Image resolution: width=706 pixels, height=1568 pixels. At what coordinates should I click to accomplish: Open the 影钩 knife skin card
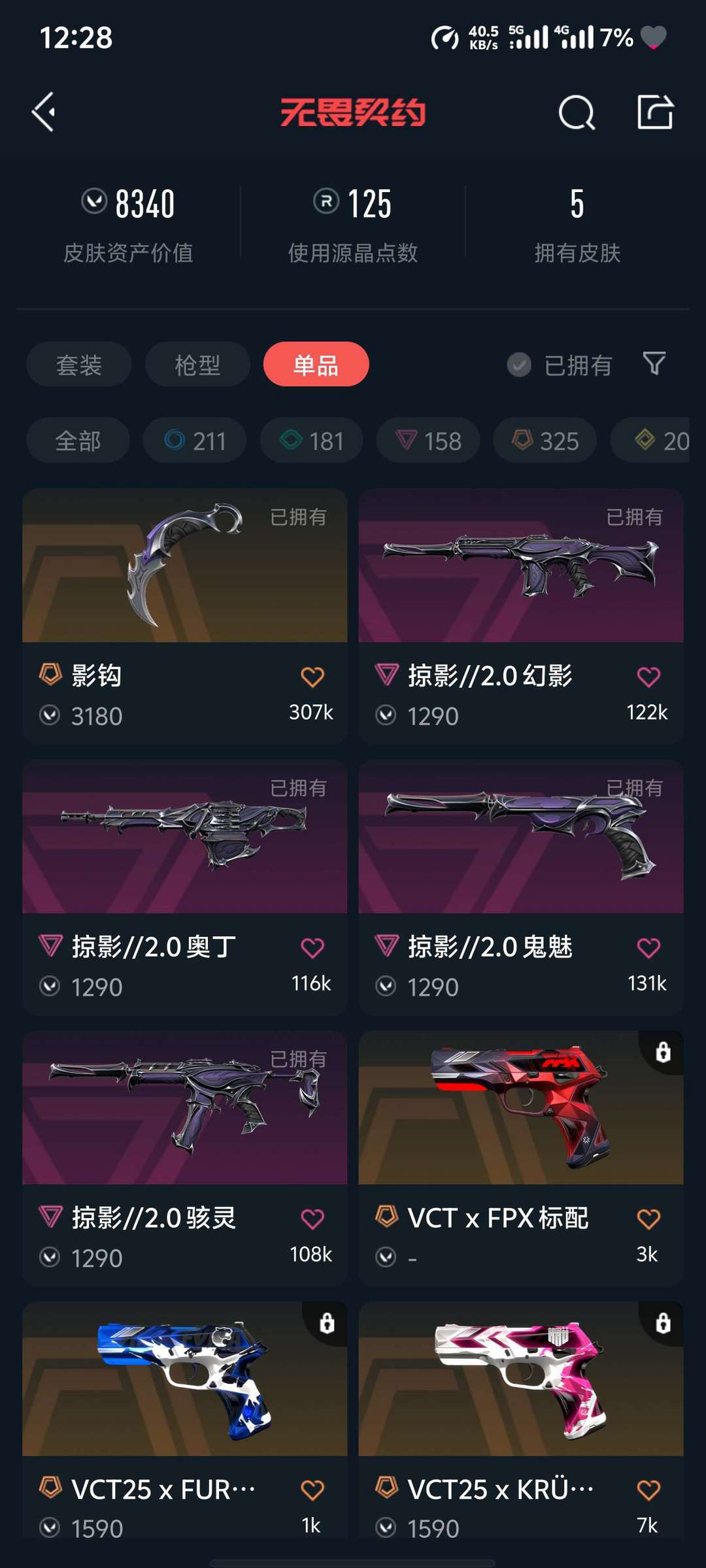pos(185,616)
